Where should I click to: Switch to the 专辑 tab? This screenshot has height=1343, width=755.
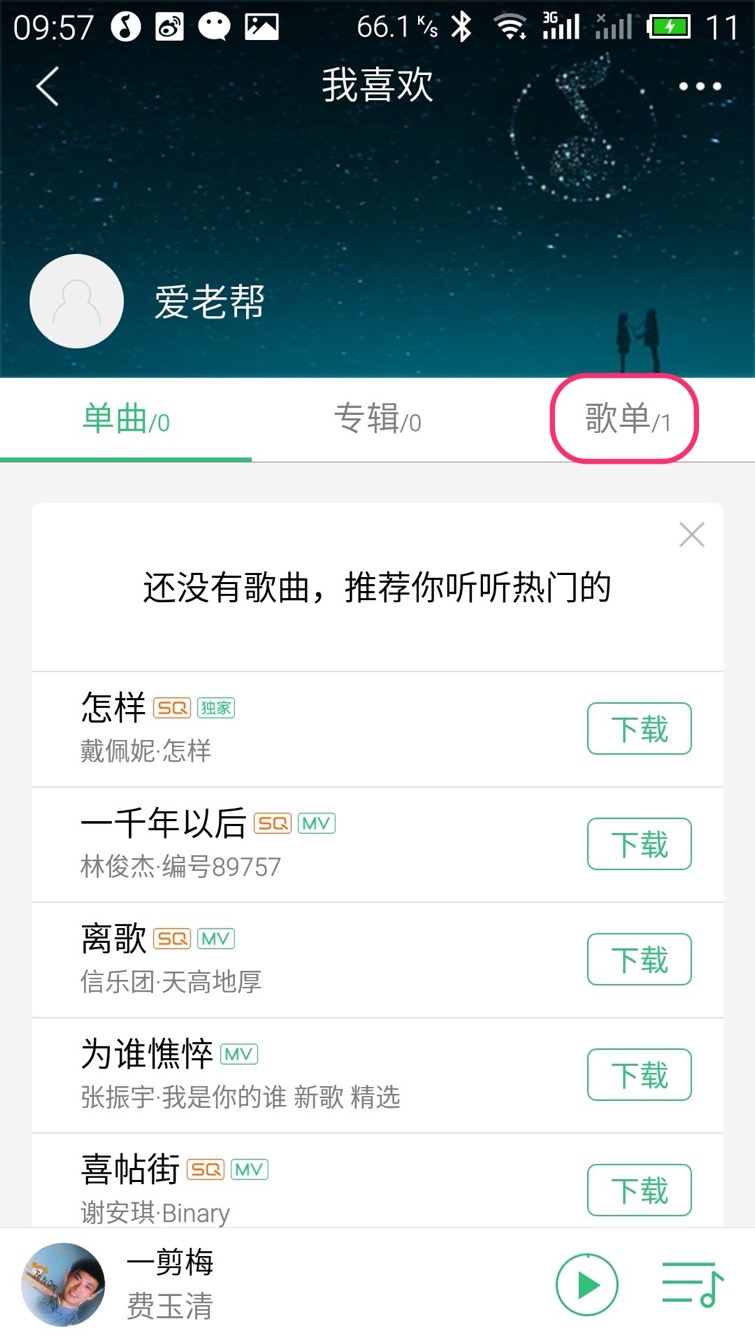tap(377, 420)
